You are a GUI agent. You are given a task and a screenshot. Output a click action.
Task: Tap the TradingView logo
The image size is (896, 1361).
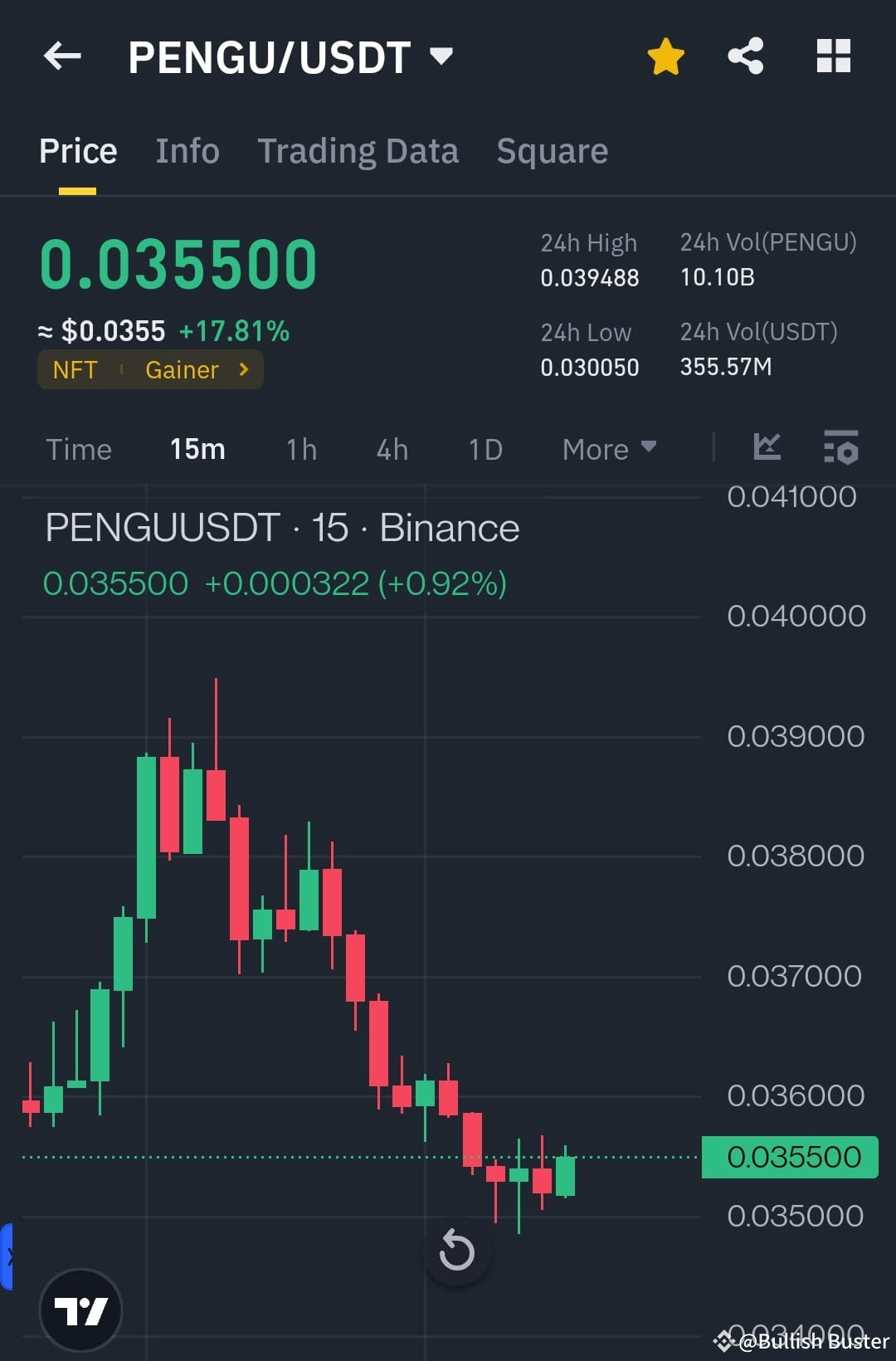(x=80, y=1310)
